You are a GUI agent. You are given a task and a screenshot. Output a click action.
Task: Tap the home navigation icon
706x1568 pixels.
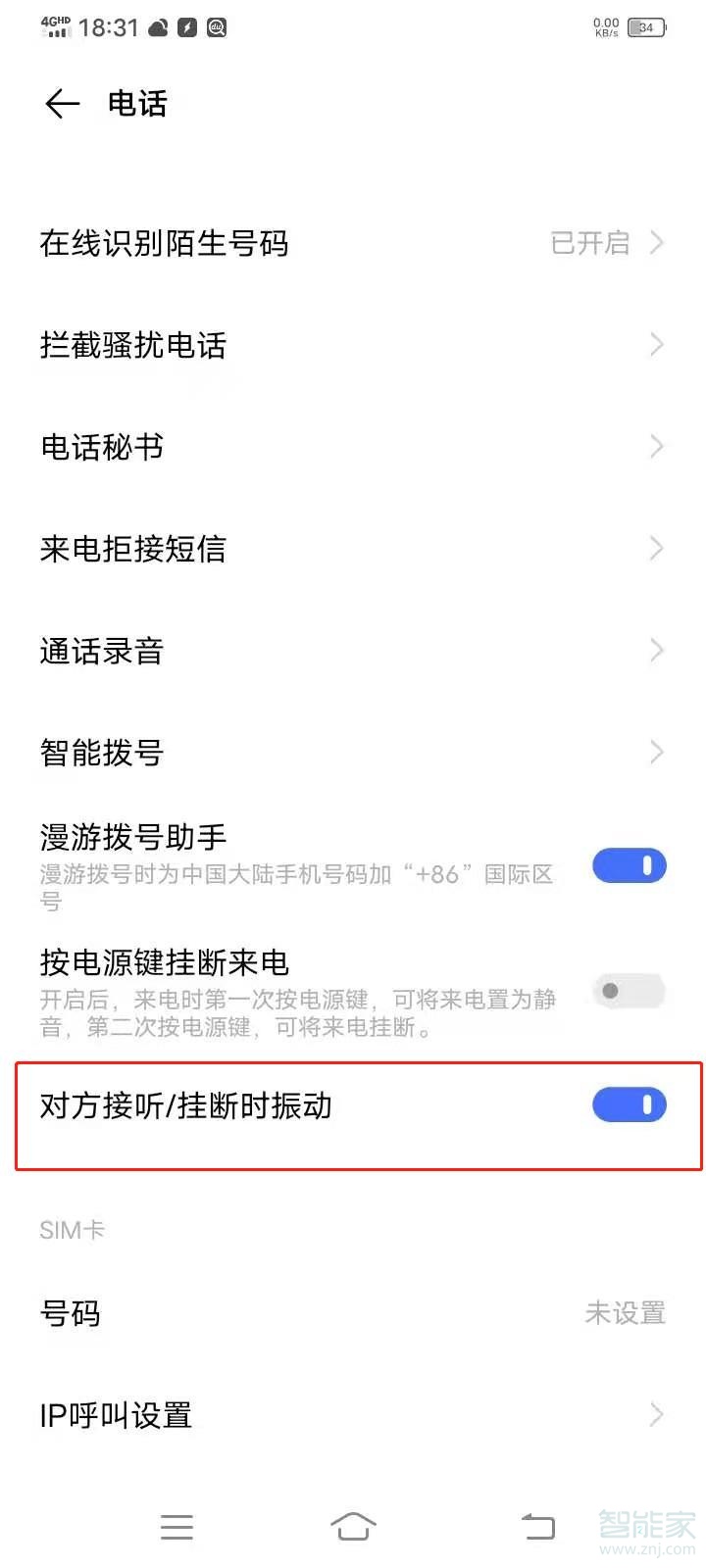pyautogui.click(x=353, y=1526)
